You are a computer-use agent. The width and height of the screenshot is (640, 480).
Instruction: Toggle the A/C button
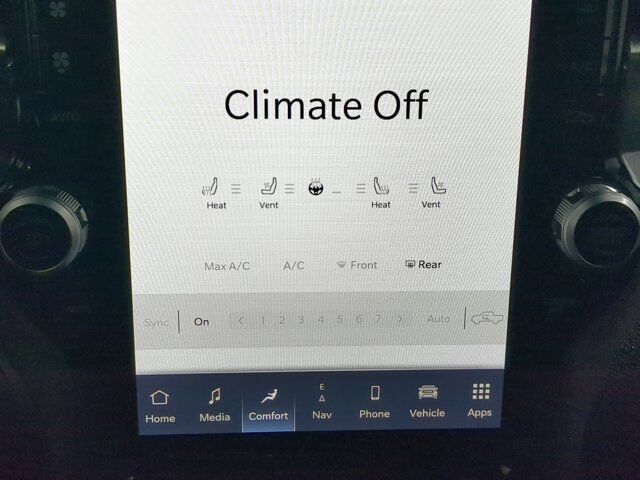294,266
